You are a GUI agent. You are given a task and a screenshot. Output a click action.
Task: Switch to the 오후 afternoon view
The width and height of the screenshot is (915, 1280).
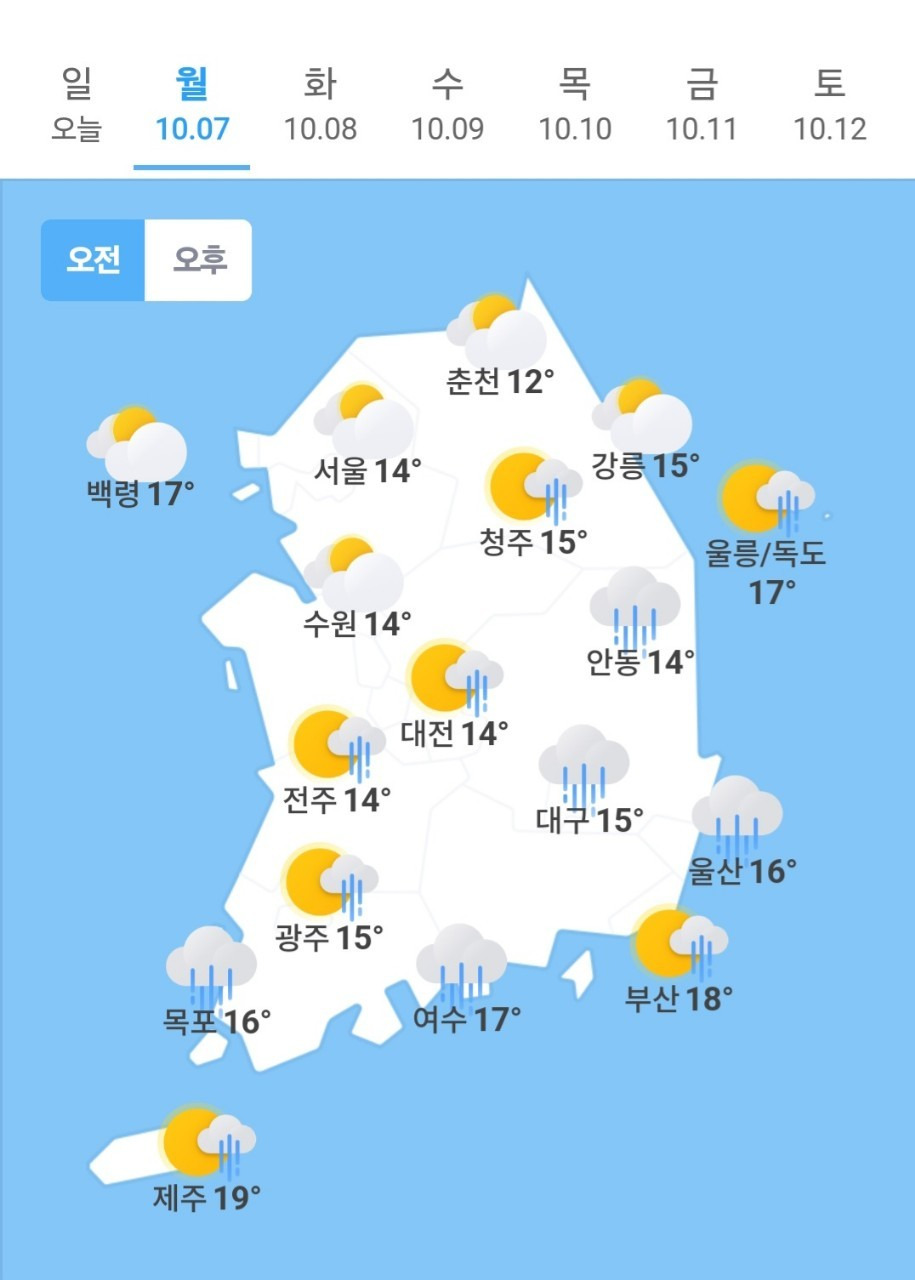point(199,260)
